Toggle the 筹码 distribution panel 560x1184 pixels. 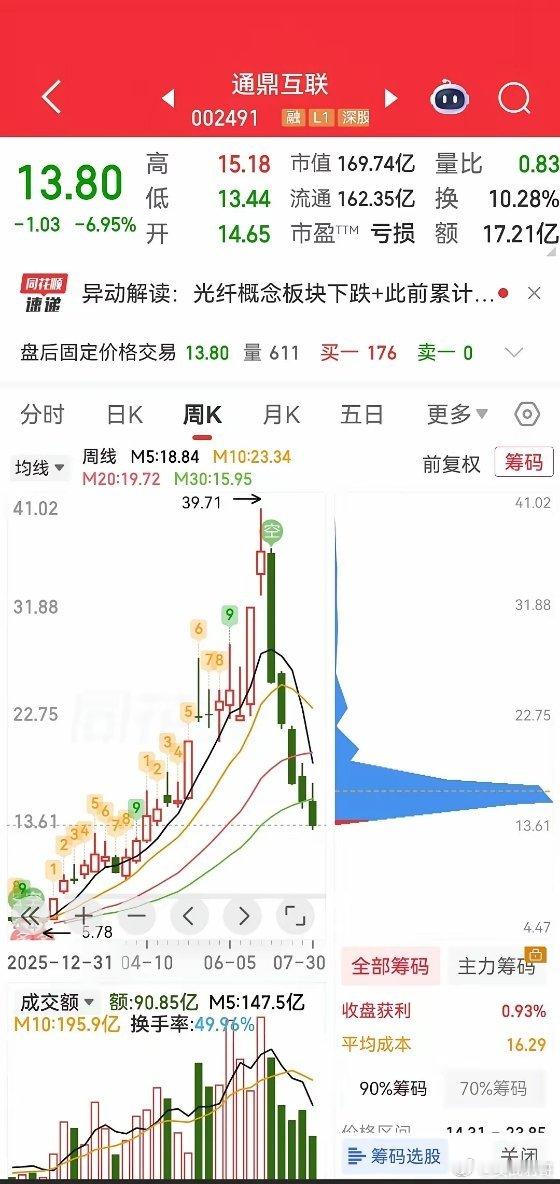pos(524,462)
